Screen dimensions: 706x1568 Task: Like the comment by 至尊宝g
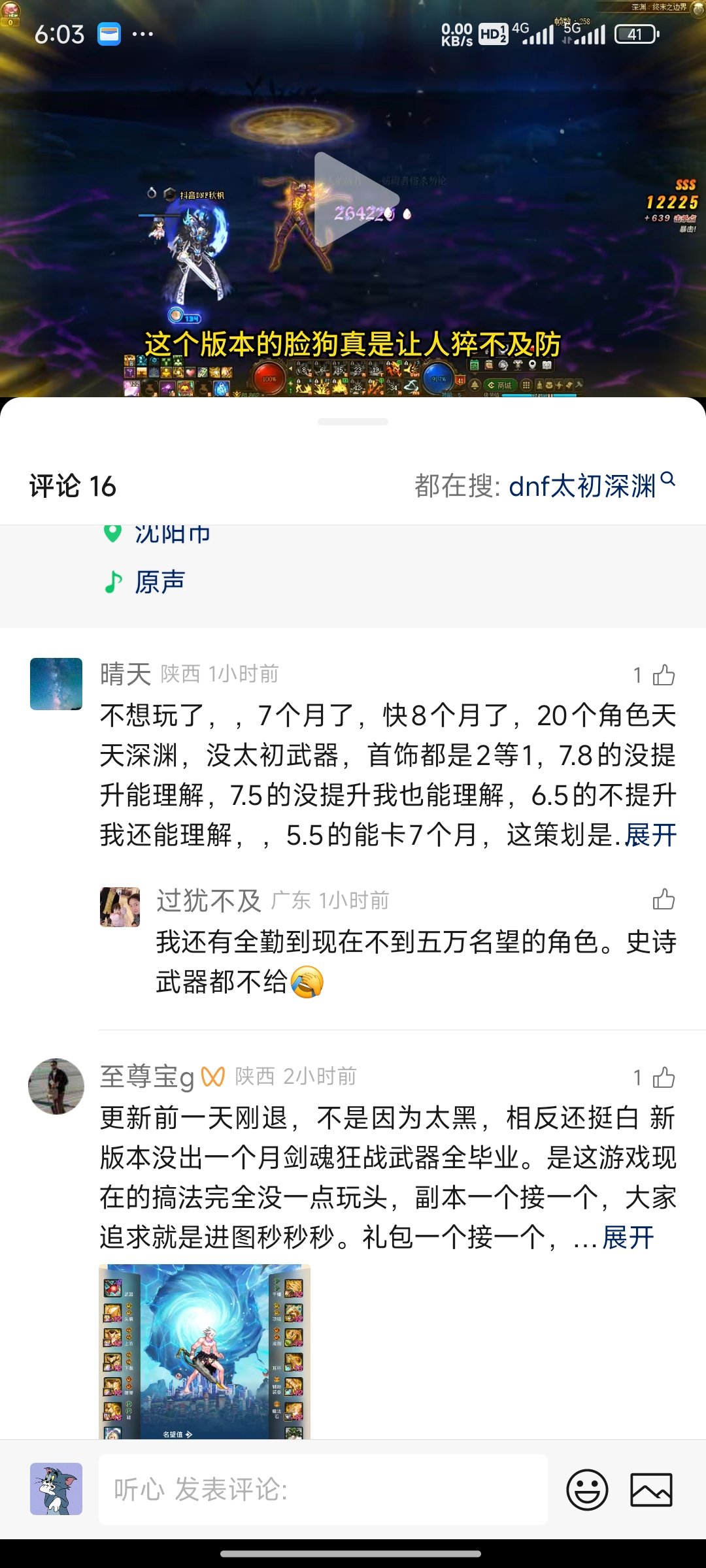[x=663, y=1077]
